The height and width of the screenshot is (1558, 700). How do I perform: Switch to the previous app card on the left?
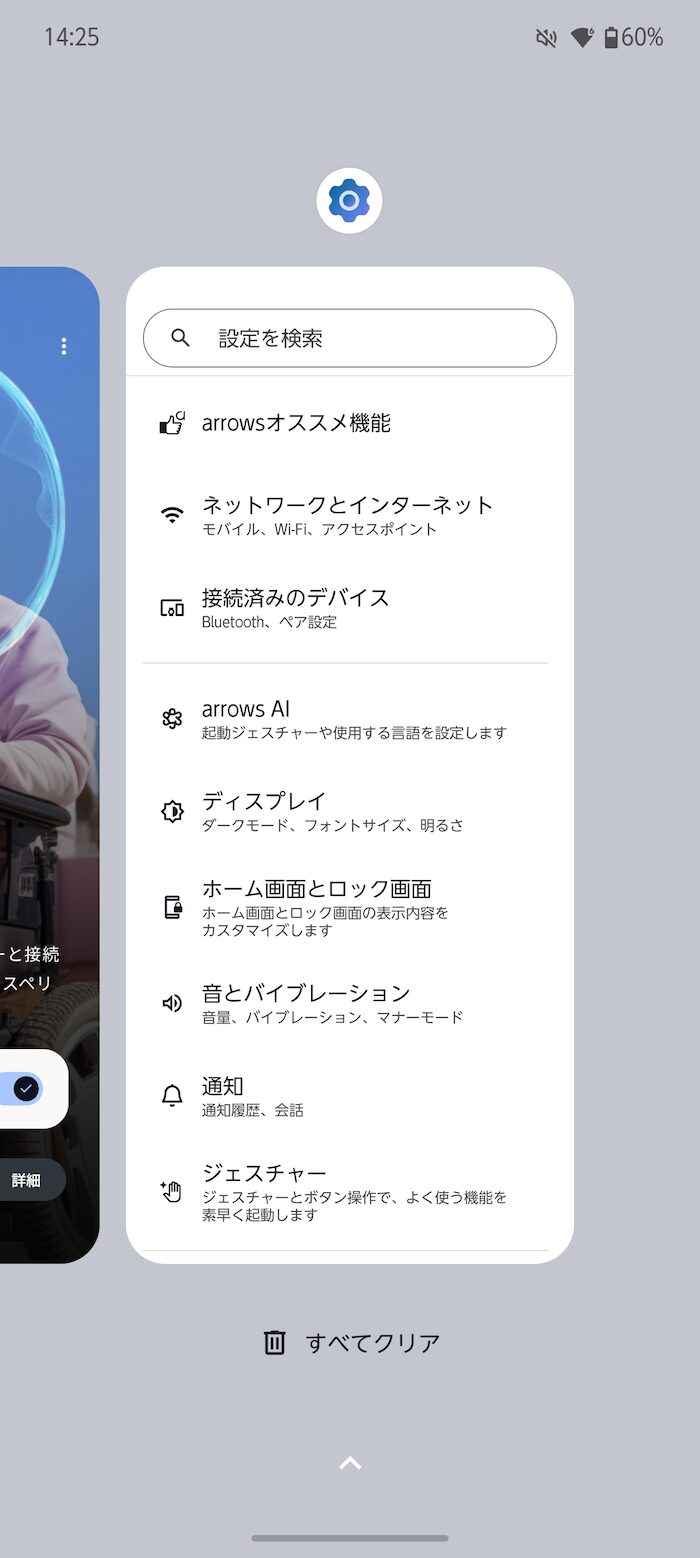[x=49, y=765]
